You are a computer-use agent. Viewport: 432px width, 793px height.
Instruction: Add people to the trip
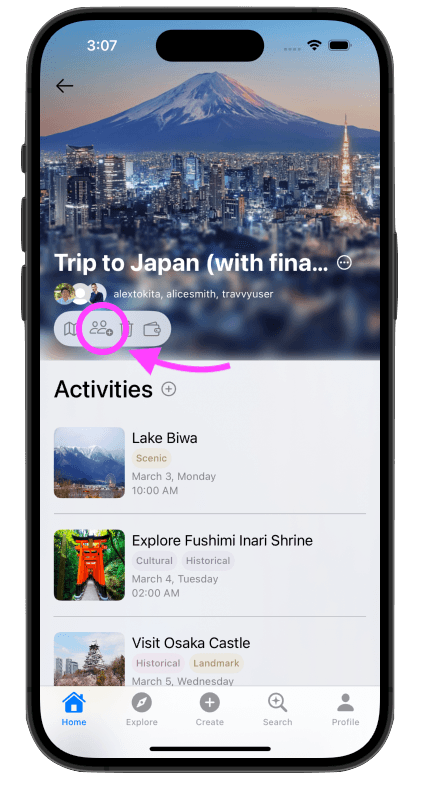(101, 329)
